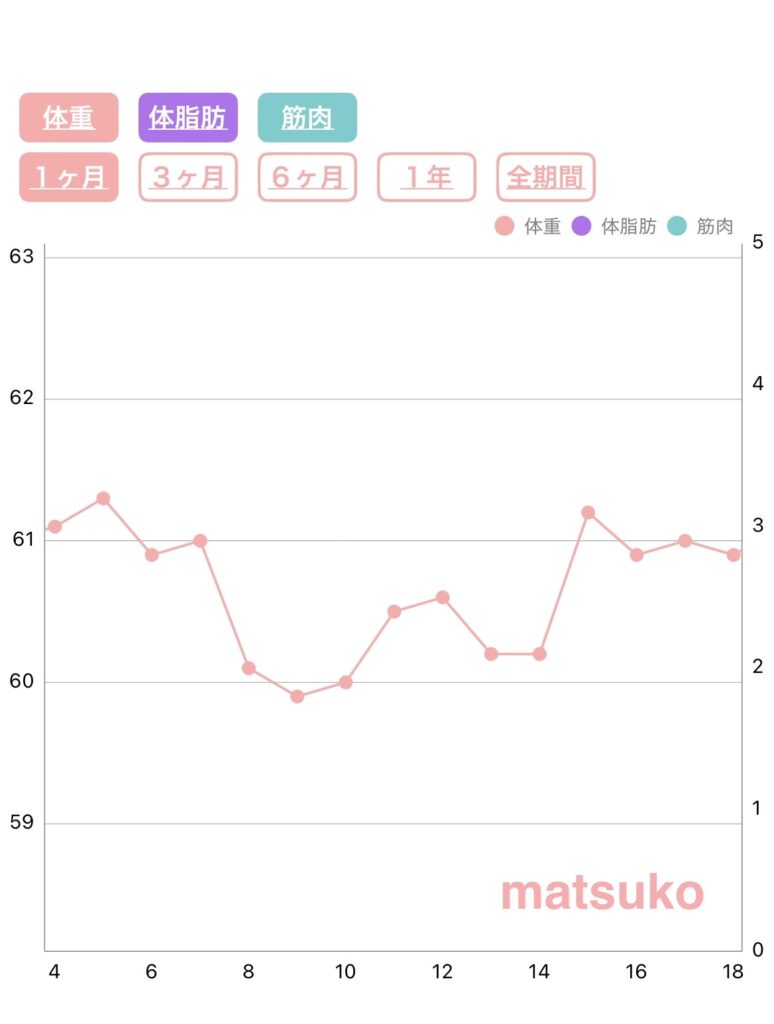Select the spike data point at day 15
The width and height of the screenshot is (774, 1024).
pyautogui.click(x=587, y=512)
